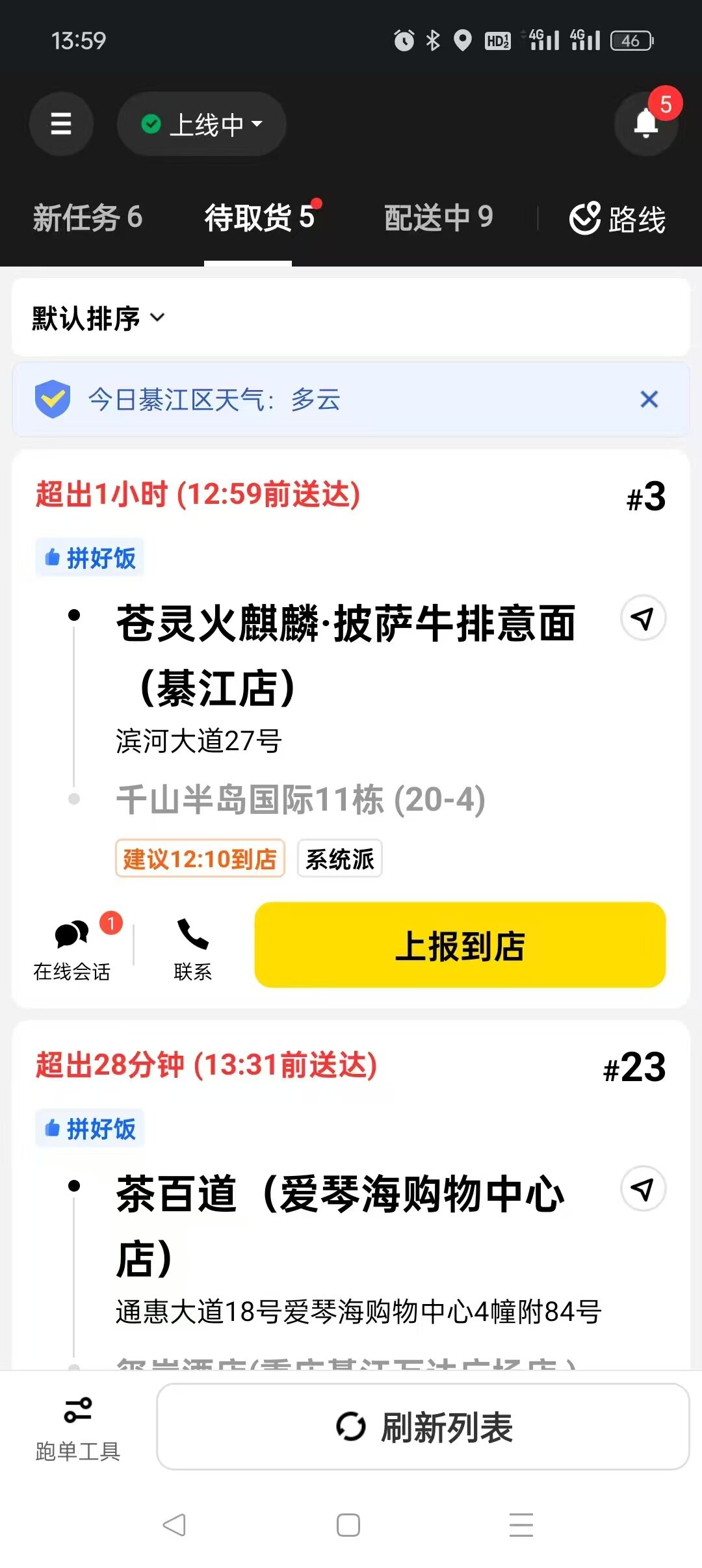Viewport: 702px width, 1568px height.
Task: Navigate to 苍灵火麒麟 store
Action: (x=643, y=618)
